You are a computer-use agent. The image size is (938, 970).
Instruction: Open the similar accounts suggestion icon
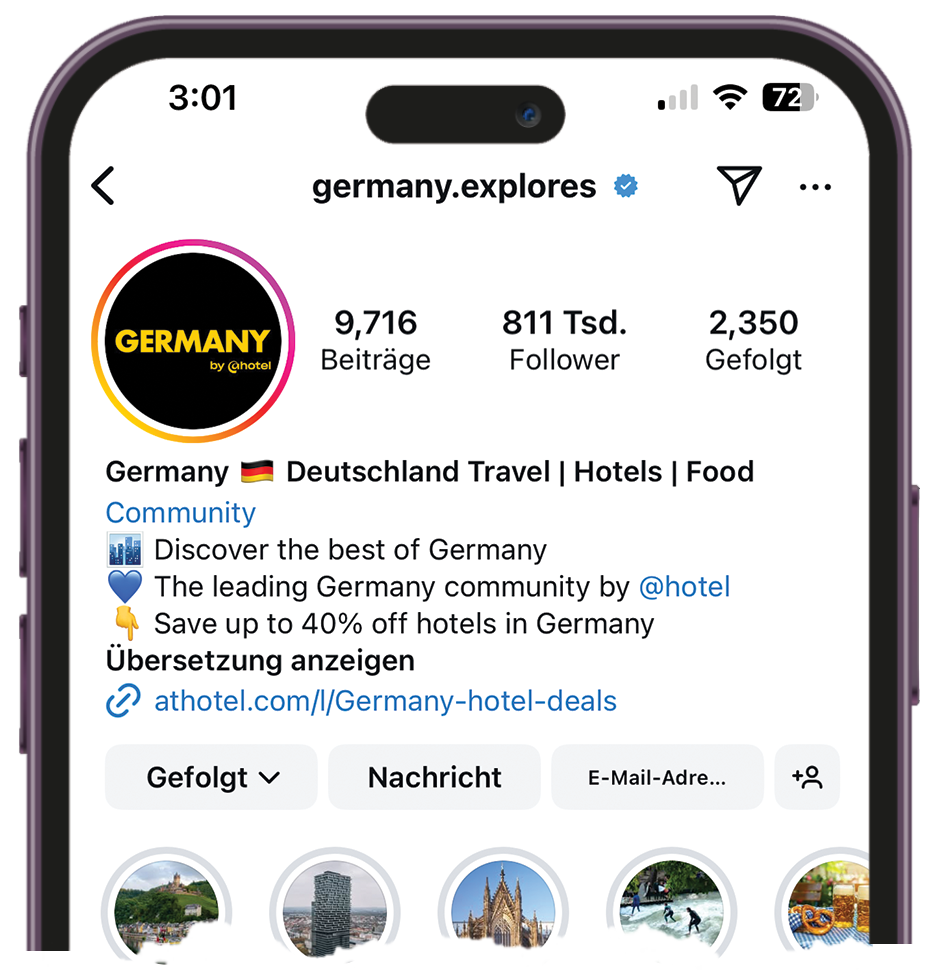[806, 777]
